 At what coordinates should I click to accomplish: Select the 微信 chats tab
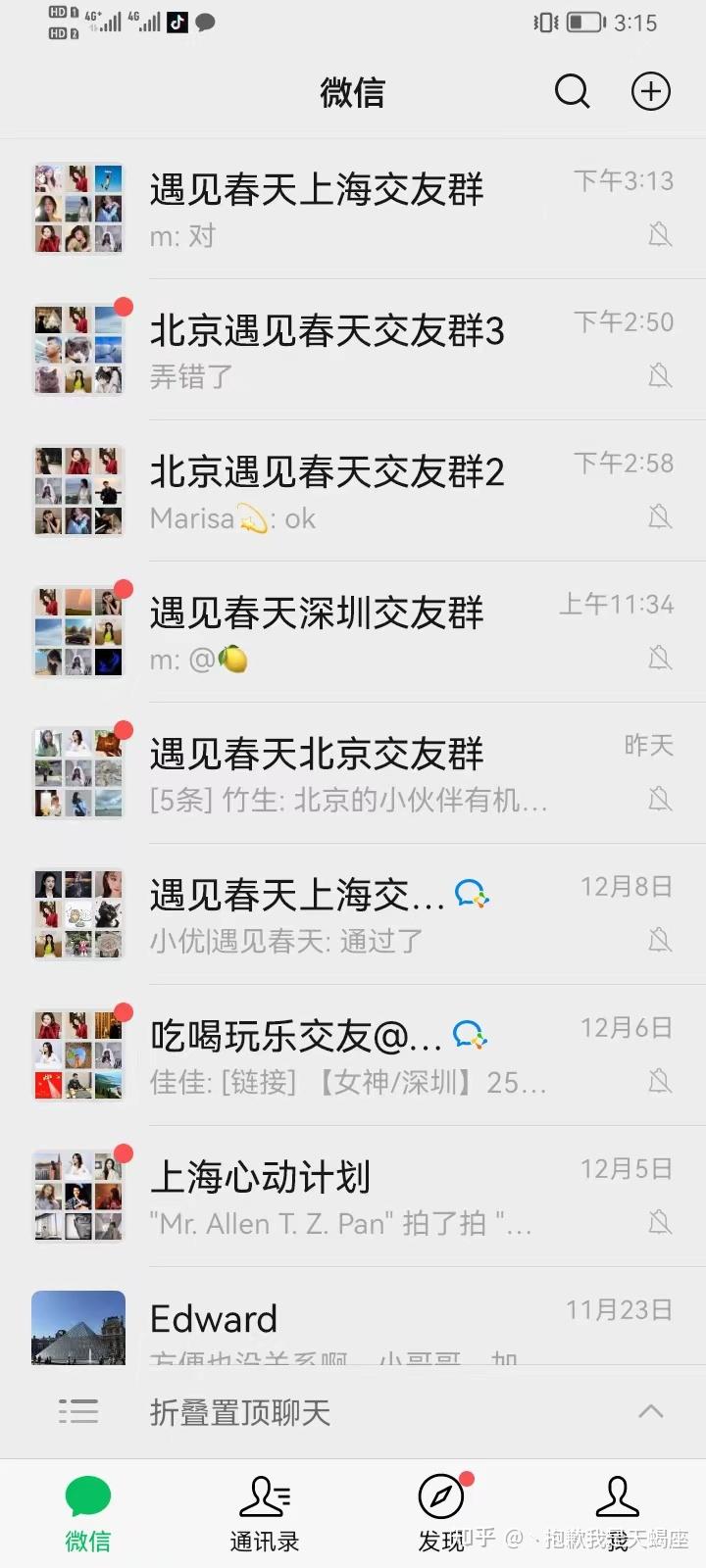point(88,1514)
